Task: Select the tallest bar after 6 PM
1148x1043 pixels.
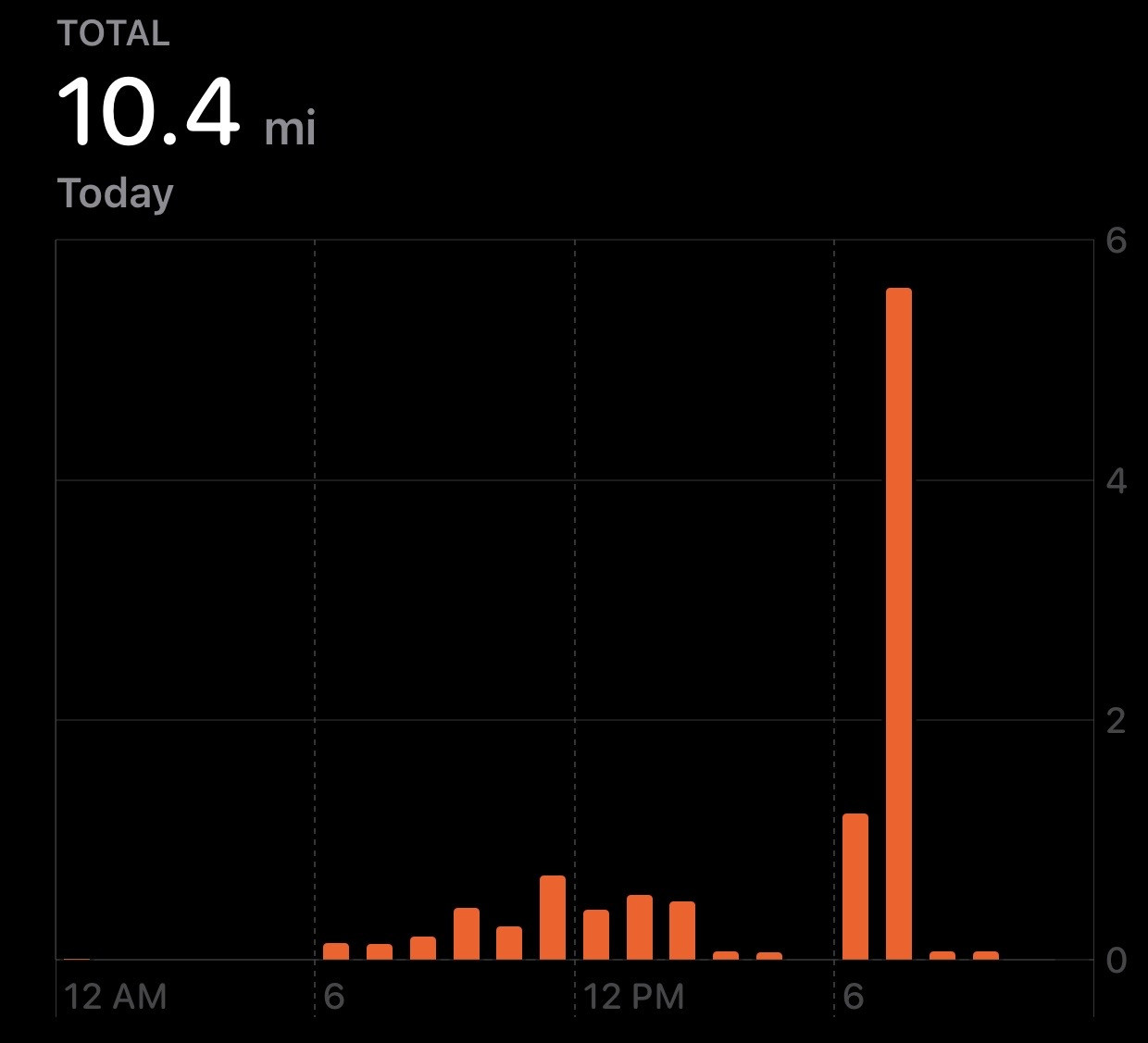Action: coord(899,624)
